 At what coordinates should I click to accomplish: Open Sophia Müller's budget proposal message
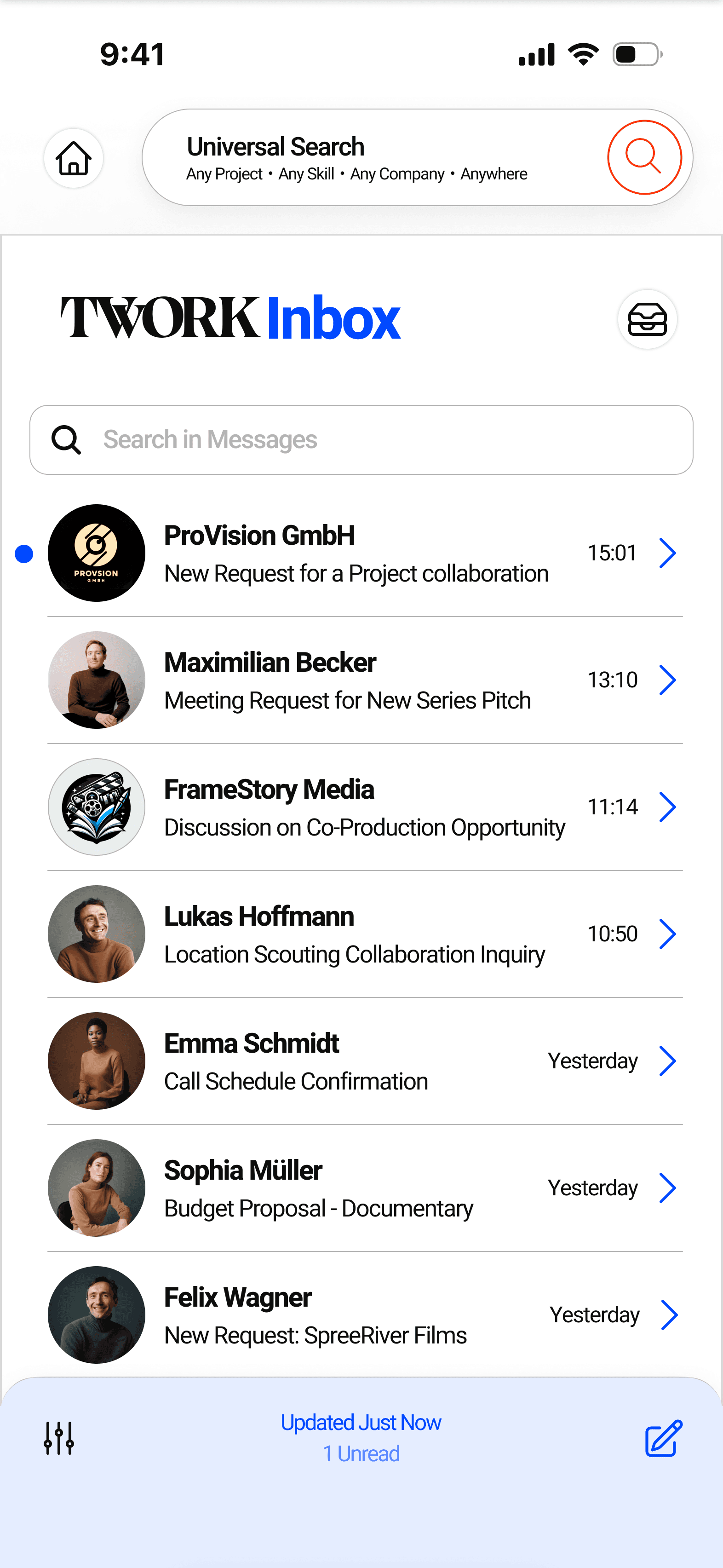point(365,1188)
